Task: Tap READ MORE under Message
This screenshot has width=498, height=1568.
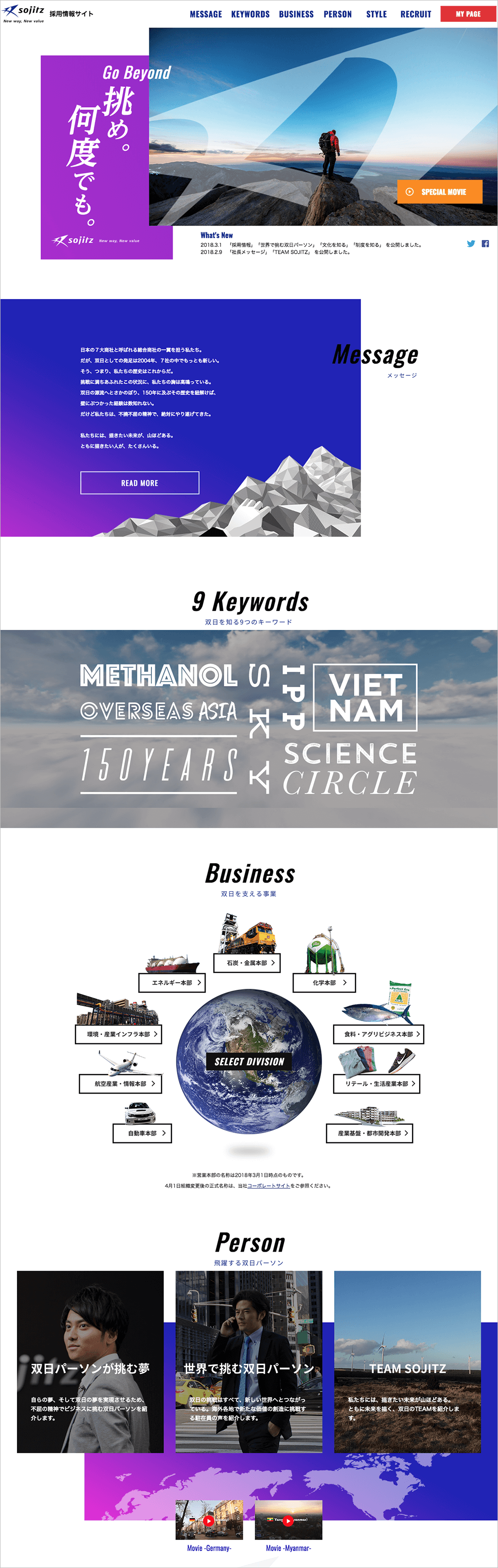Action: click(140, 483)
